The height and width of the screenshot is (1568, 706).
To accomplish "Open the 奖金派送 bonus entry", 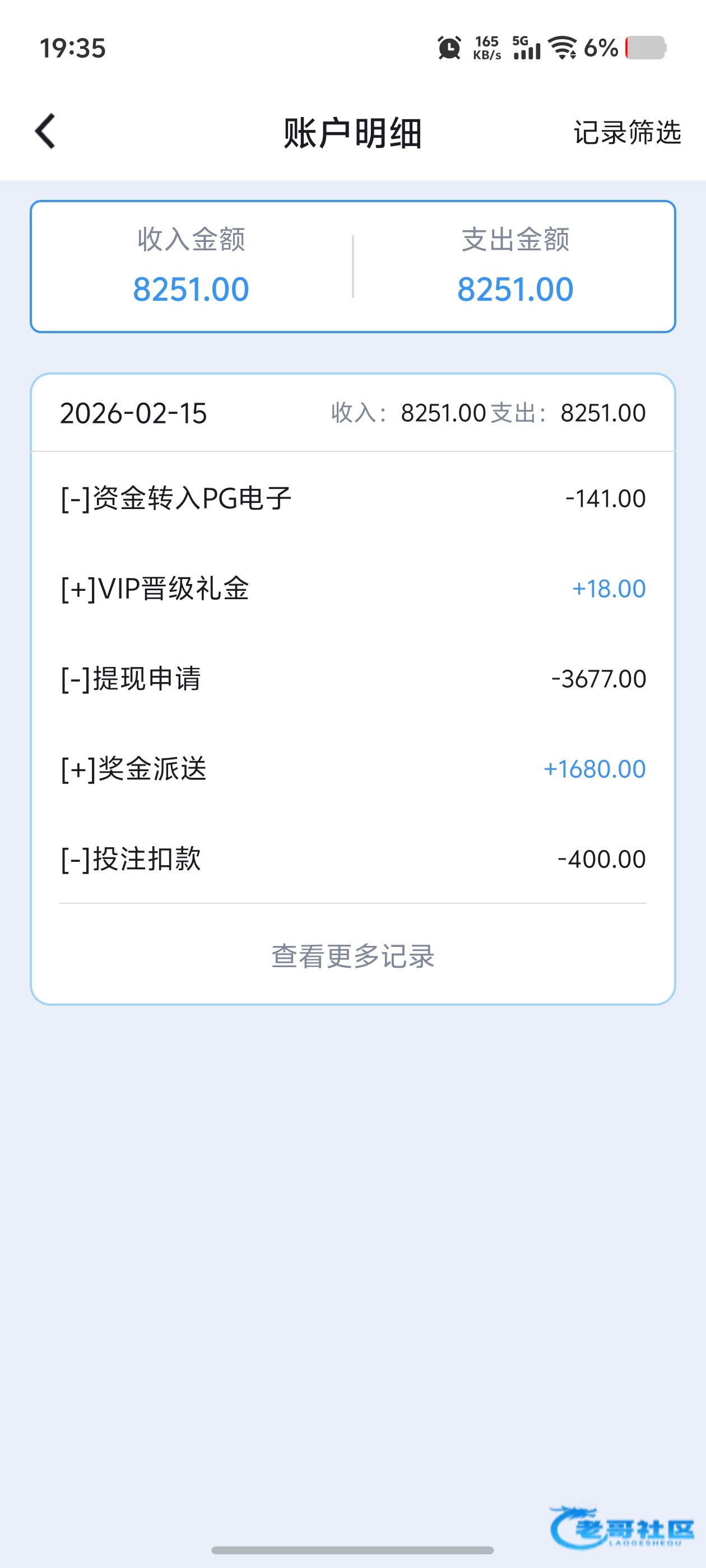I will click(x=352, y=769).
